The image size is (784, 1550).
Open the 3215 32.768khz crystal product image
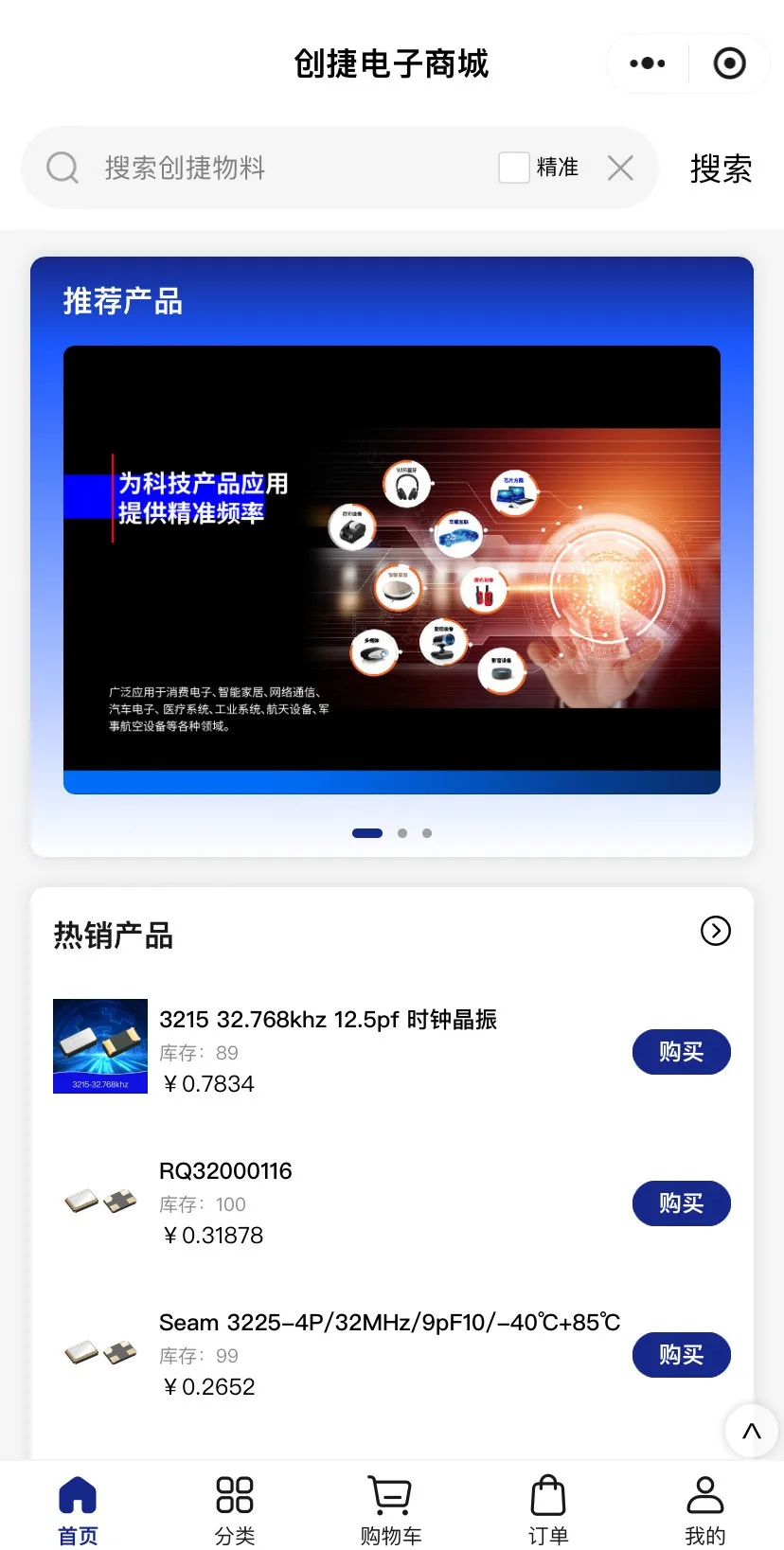click(100, 1046)
